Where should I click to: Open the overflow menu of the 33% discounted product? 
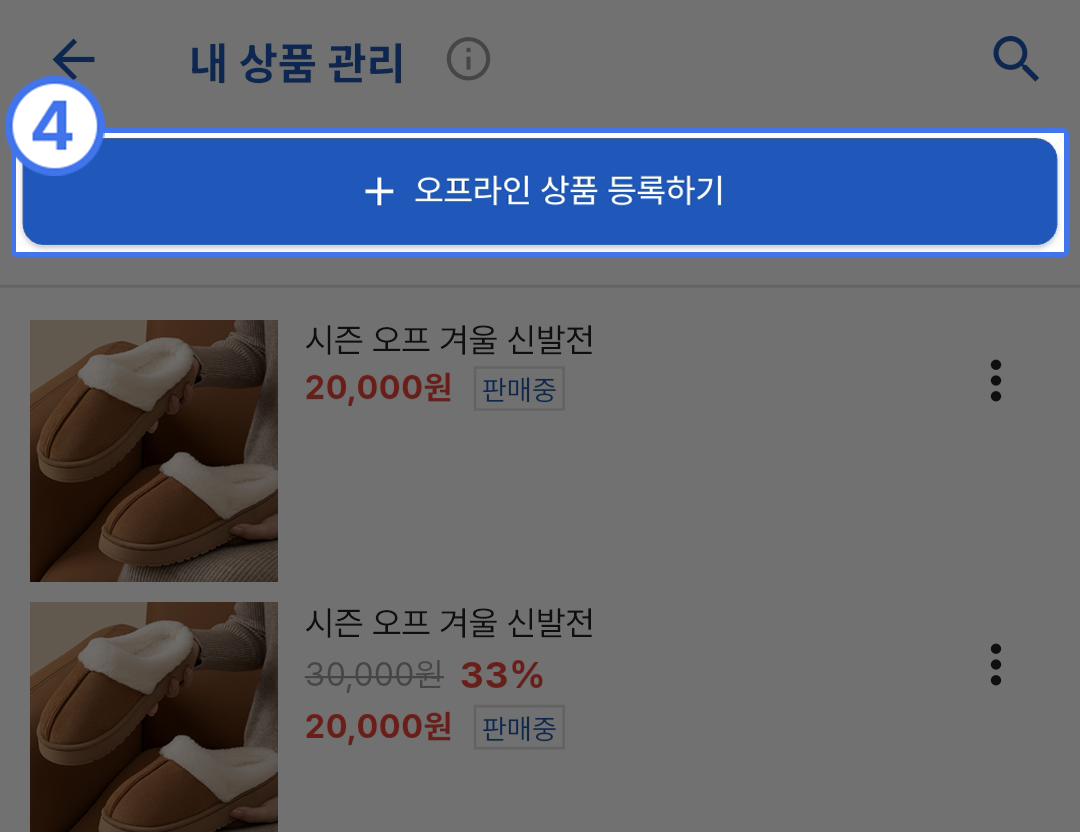click(995, 664)
